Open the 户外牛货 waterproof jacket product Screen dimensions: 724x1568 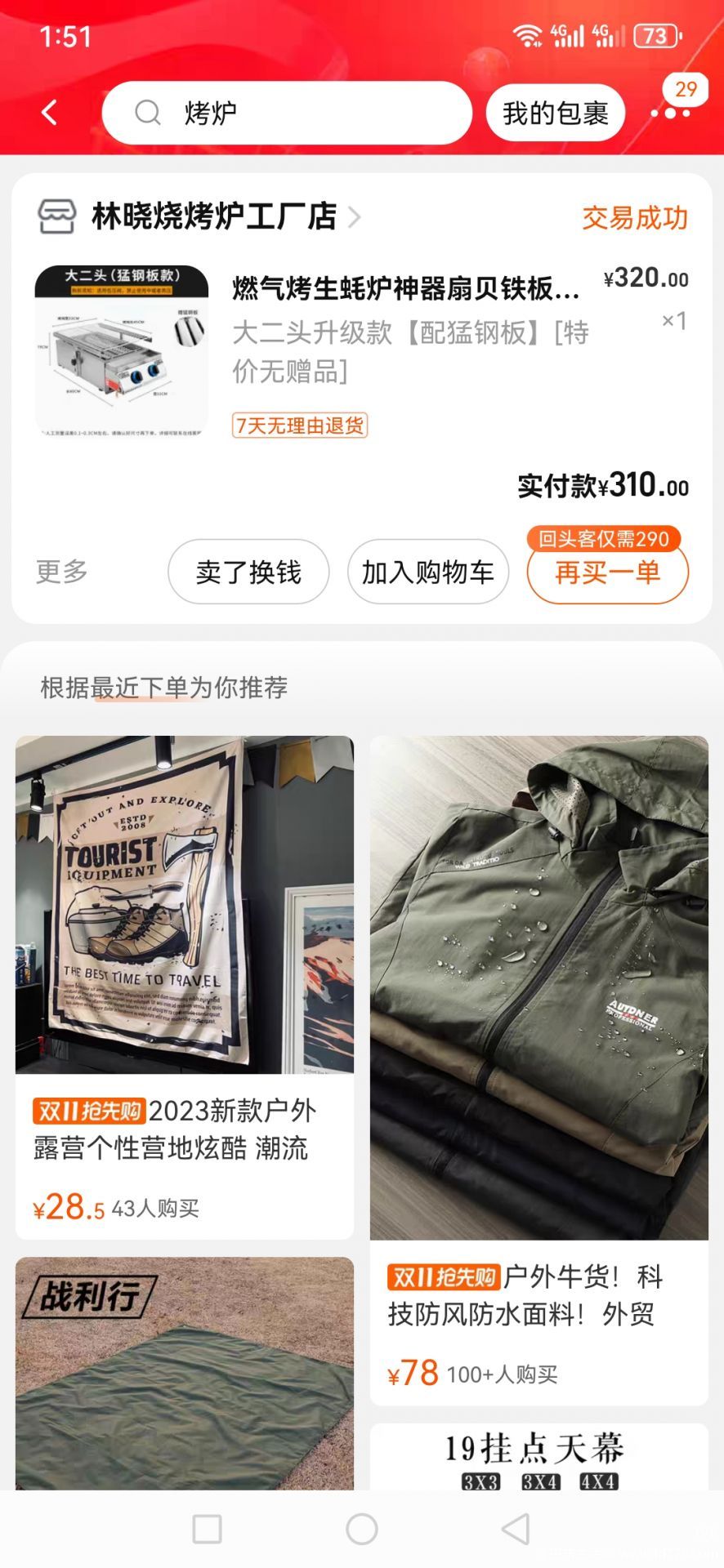tap(539, 1070)
